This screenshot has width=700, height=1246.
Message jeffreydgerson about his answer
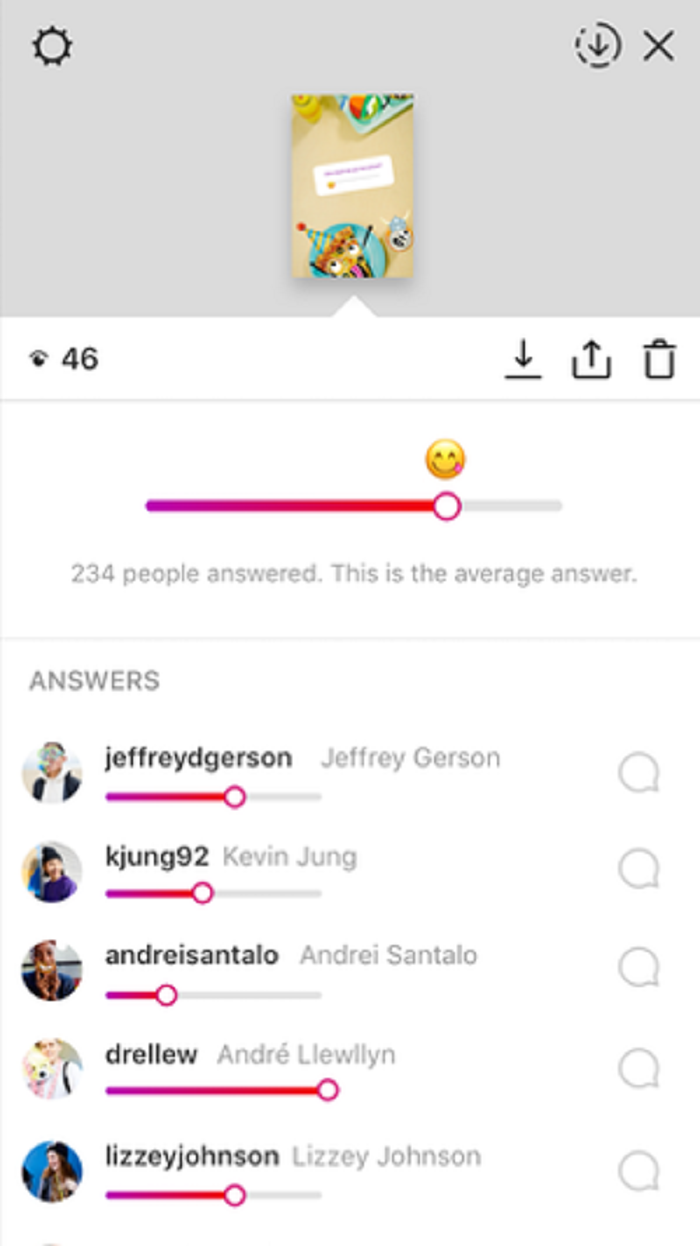638,773
